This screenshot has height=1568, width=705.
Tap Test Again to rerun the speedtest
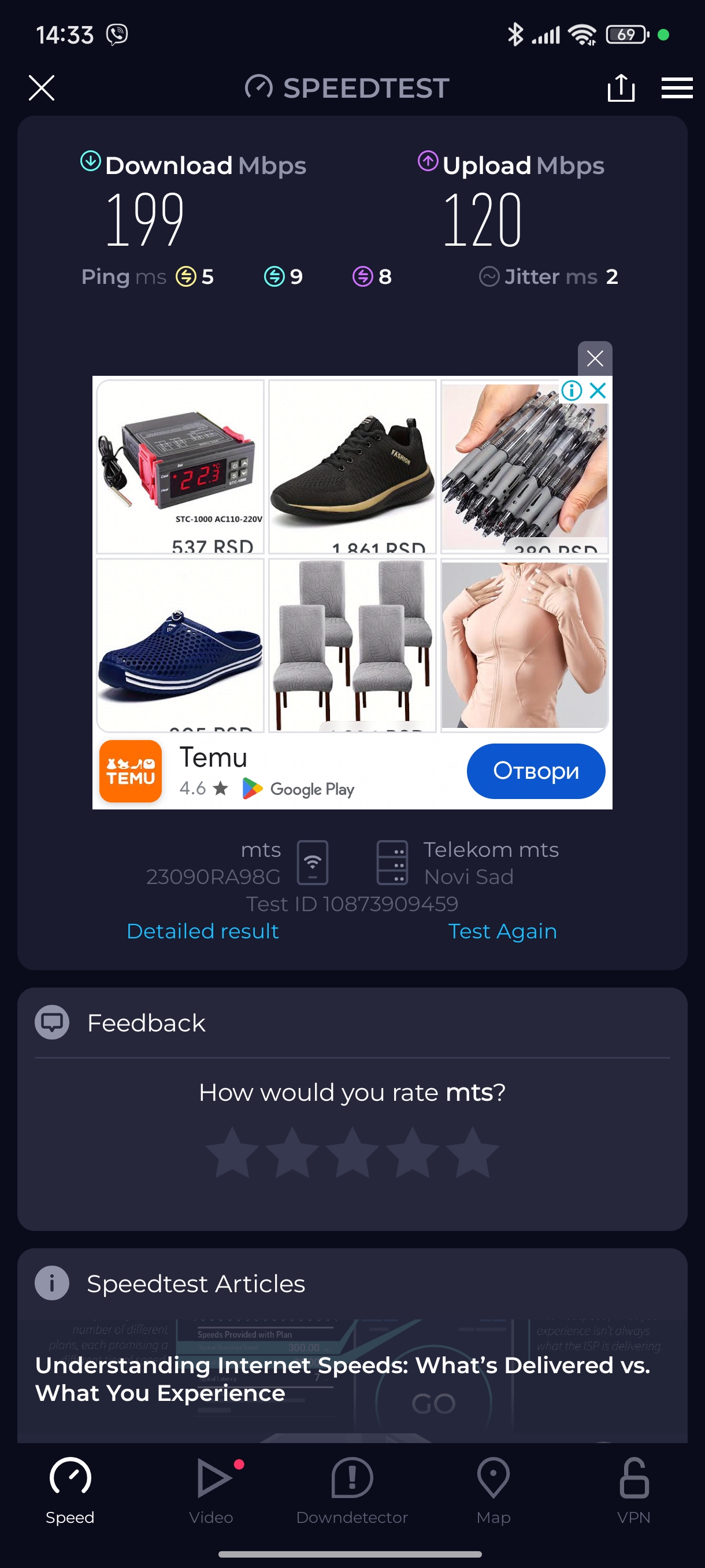coord(502,931)
